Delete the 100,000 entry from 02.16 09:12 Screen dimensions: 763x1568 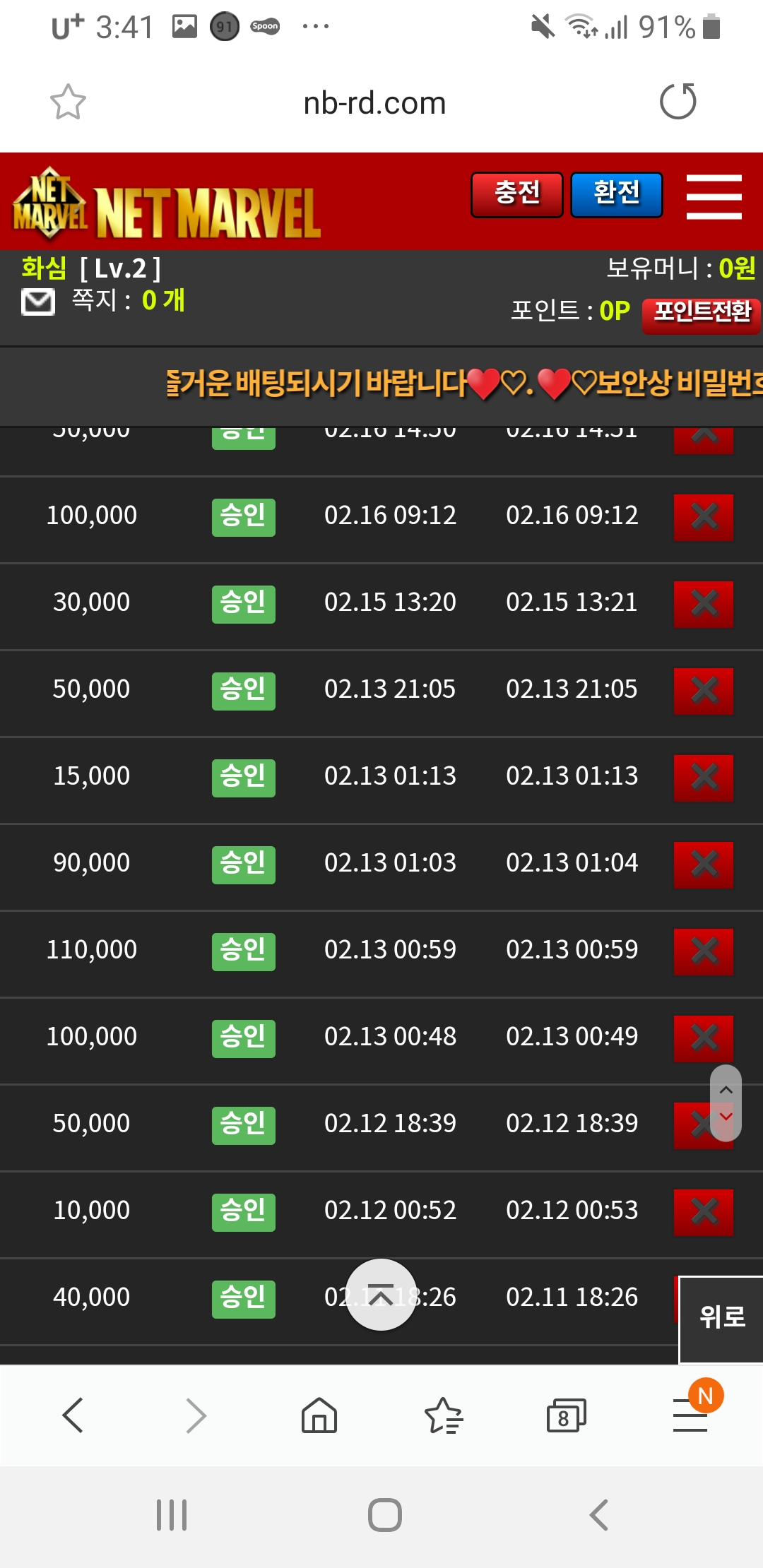tap(704, 517)
